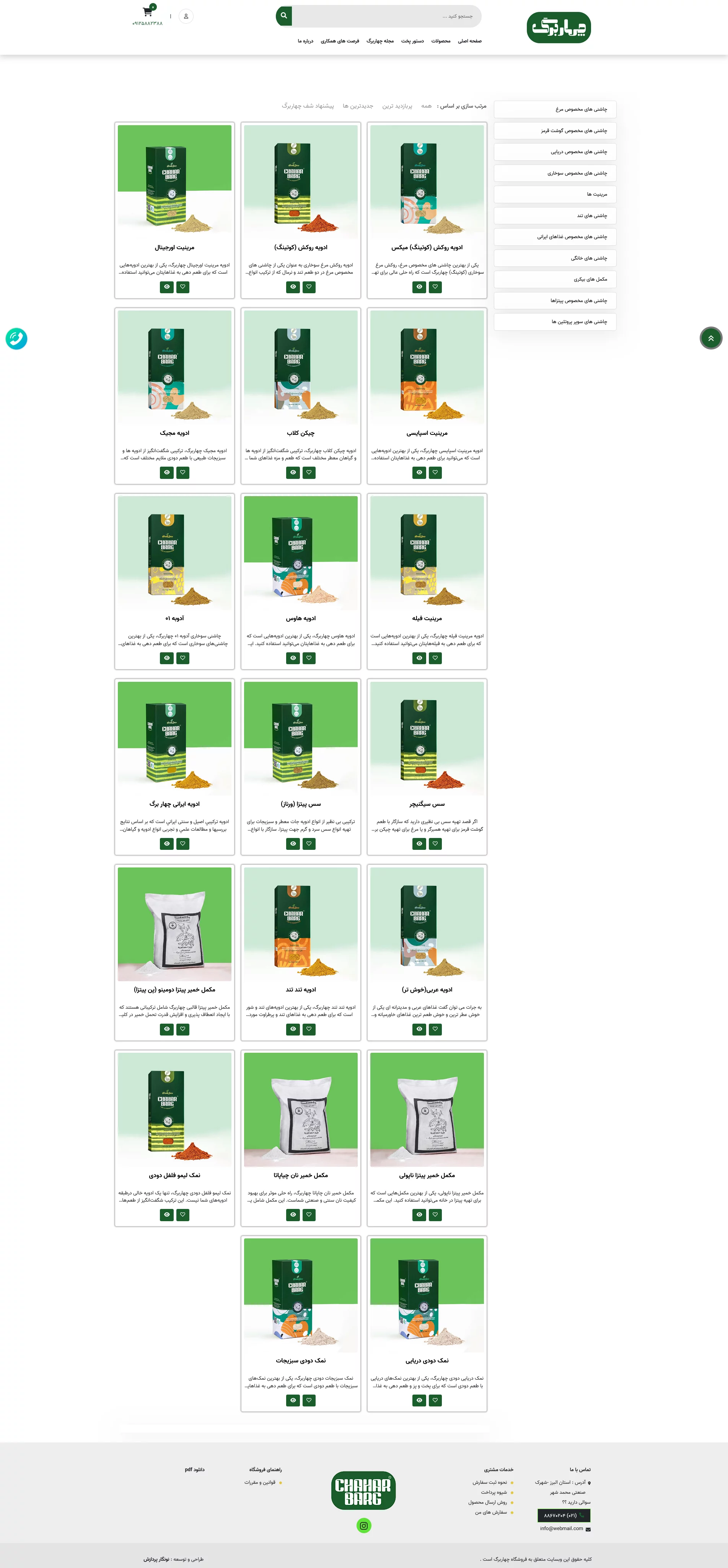Focus the search input field
This screenshot has width=728, height=1568.
point(386,16)
